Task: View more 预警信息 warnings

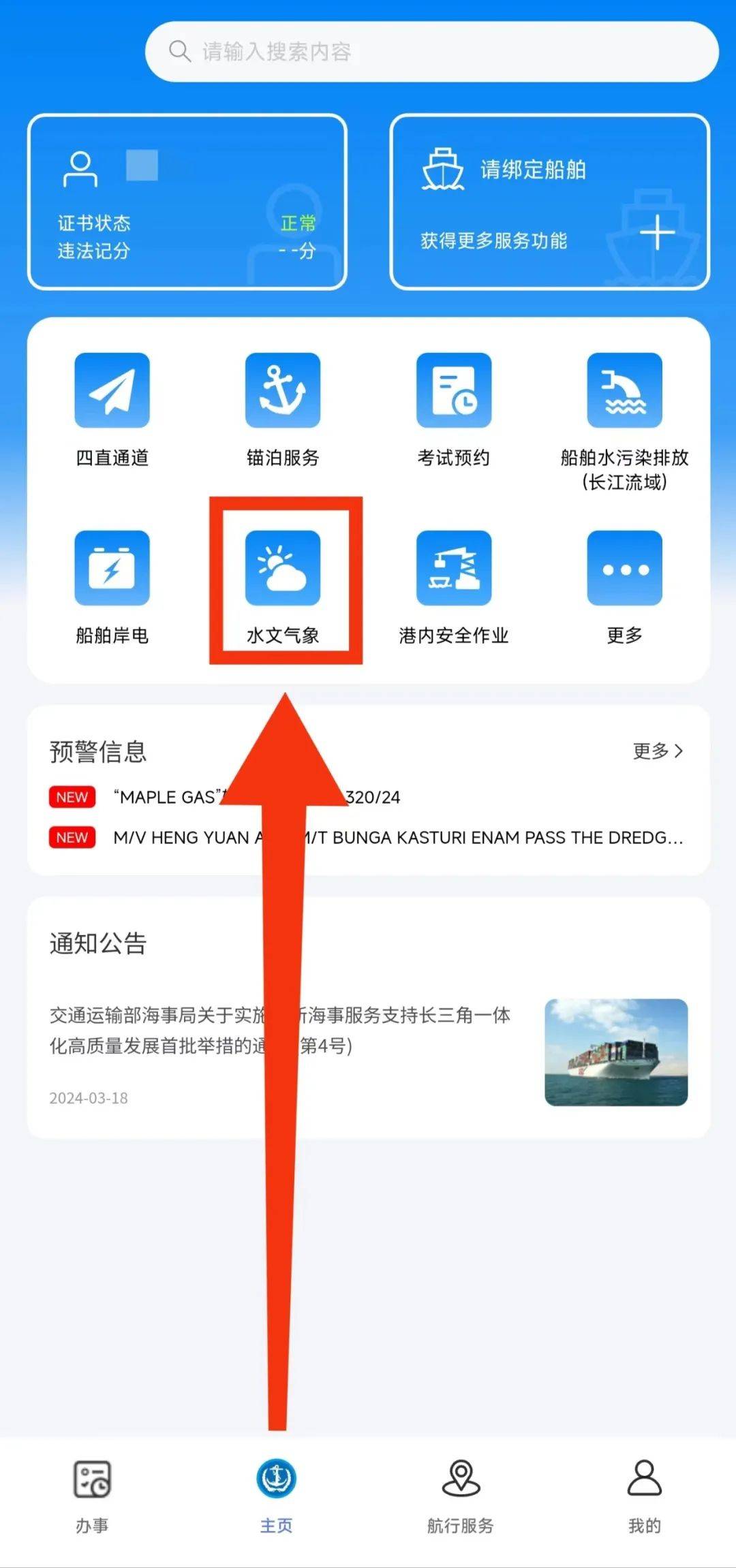Action: pos(658,751)
